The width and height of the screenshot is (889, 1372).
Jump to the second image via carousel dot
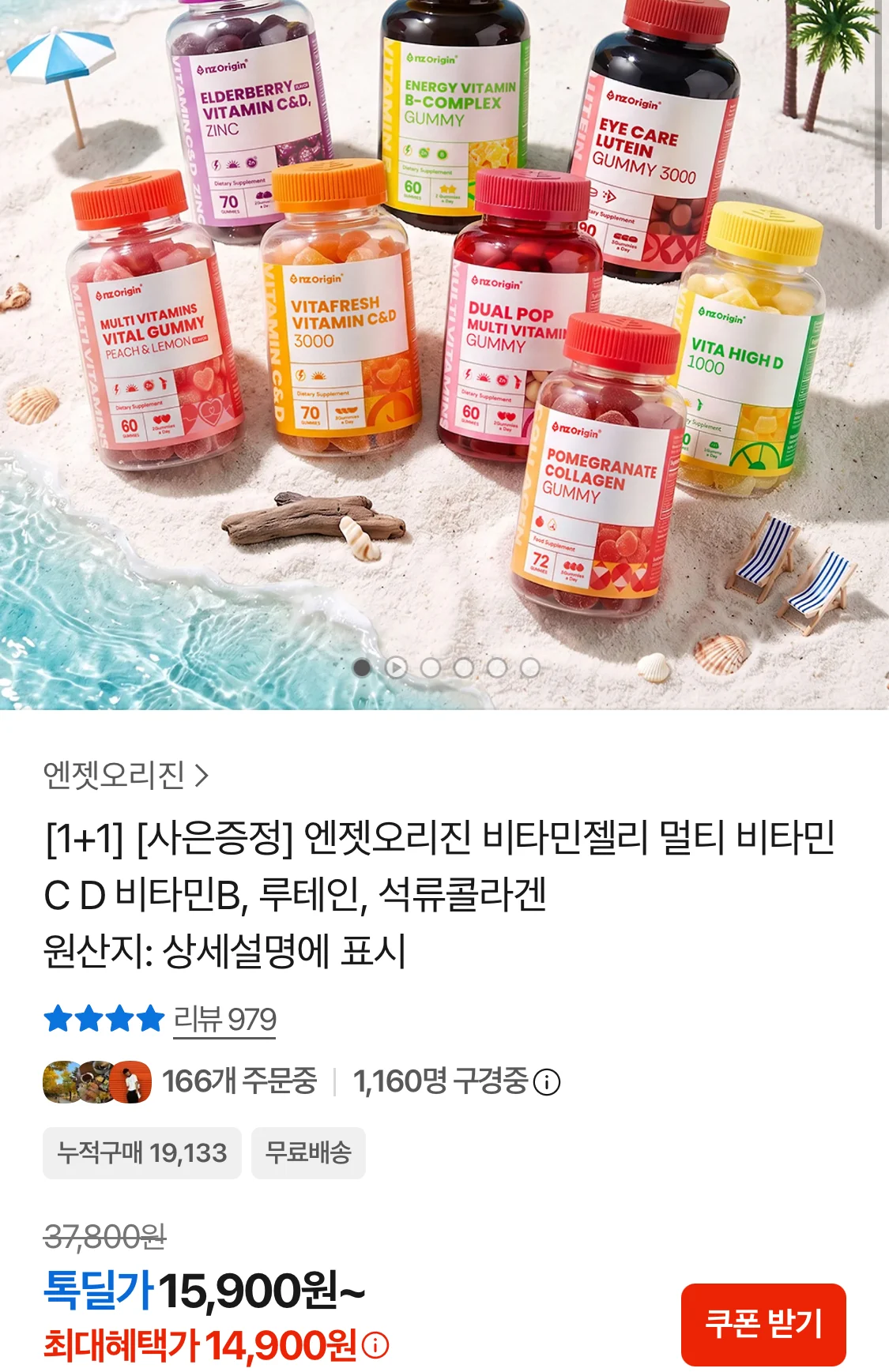pos(396,667)
